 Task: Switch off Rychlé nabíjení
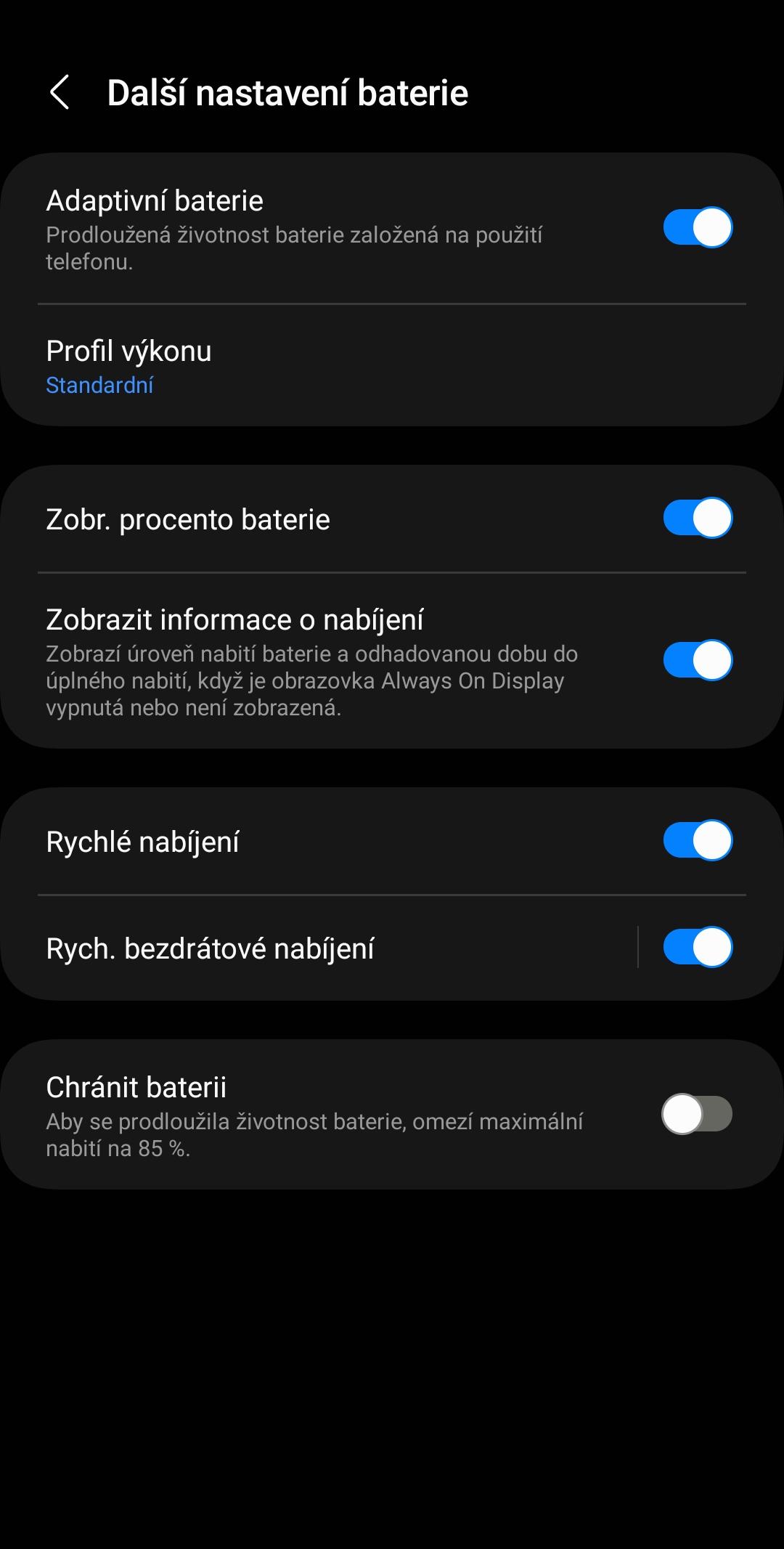pos(698,841)
